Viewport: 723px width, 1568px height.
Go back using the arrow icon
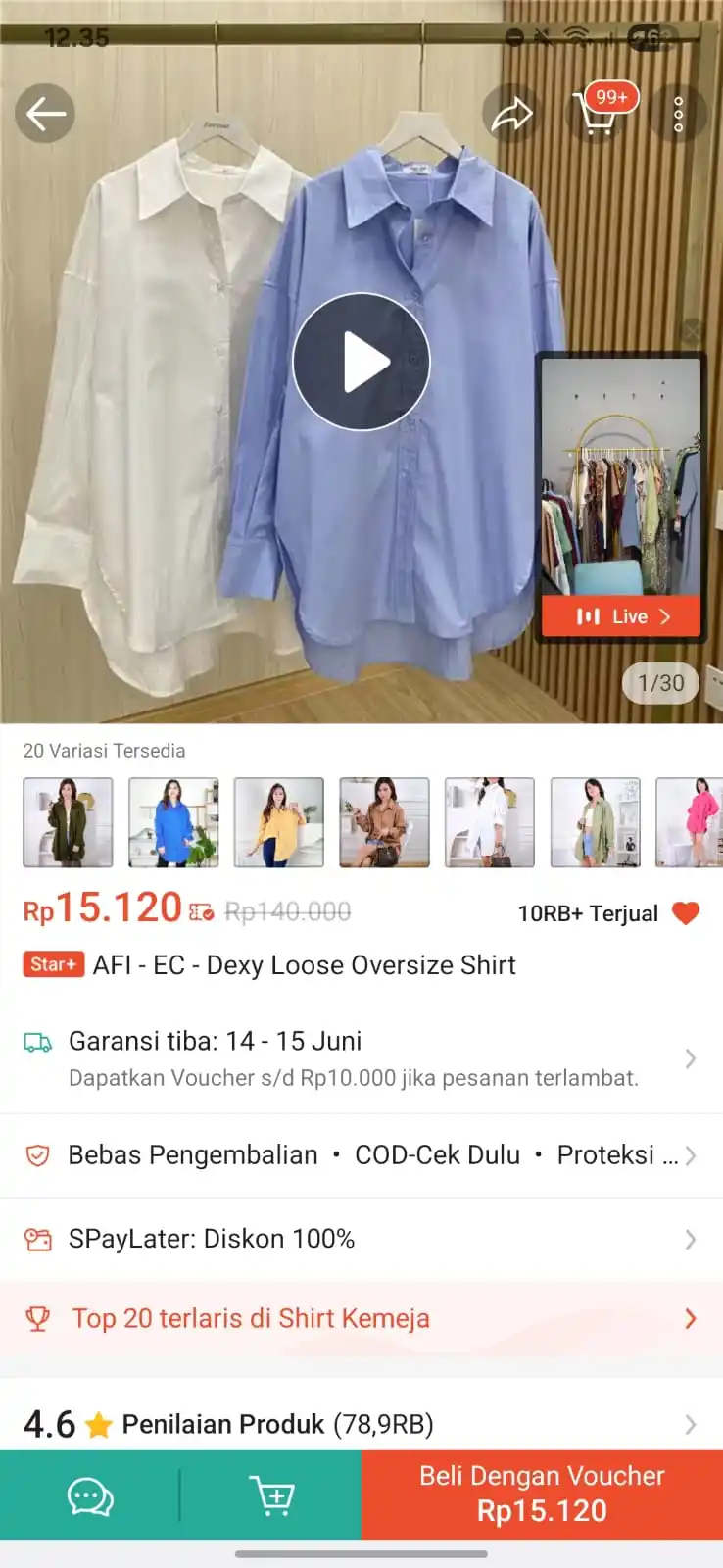click(45, 114)
